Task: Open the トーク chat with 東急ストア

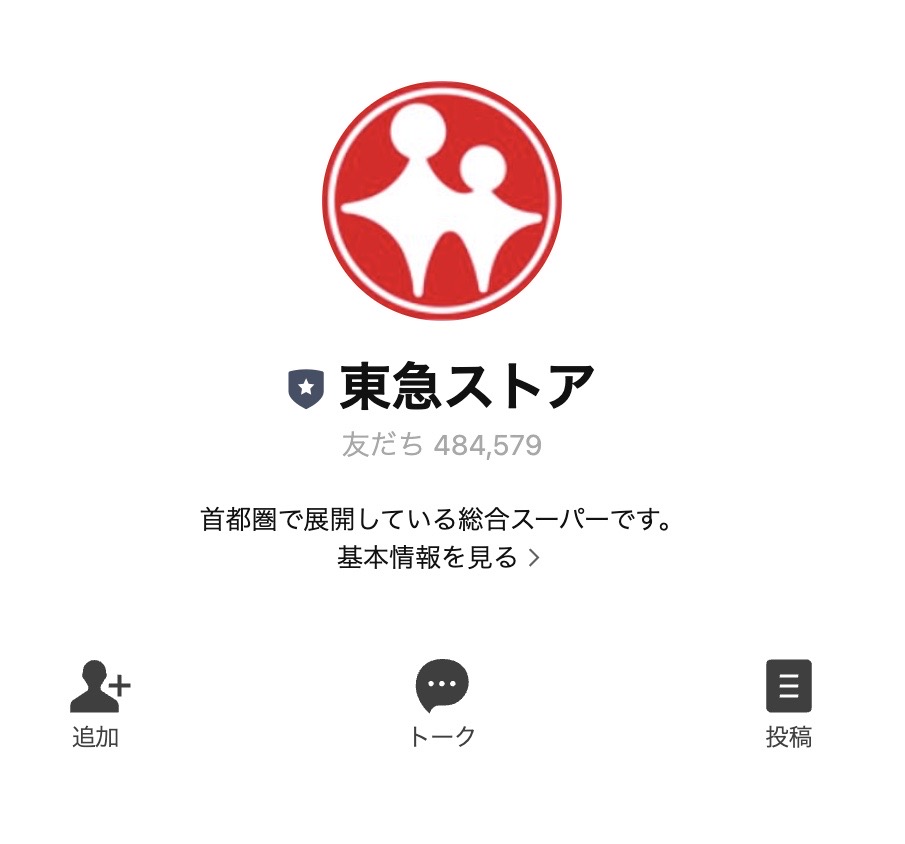Action: click(x=442, y=701)
